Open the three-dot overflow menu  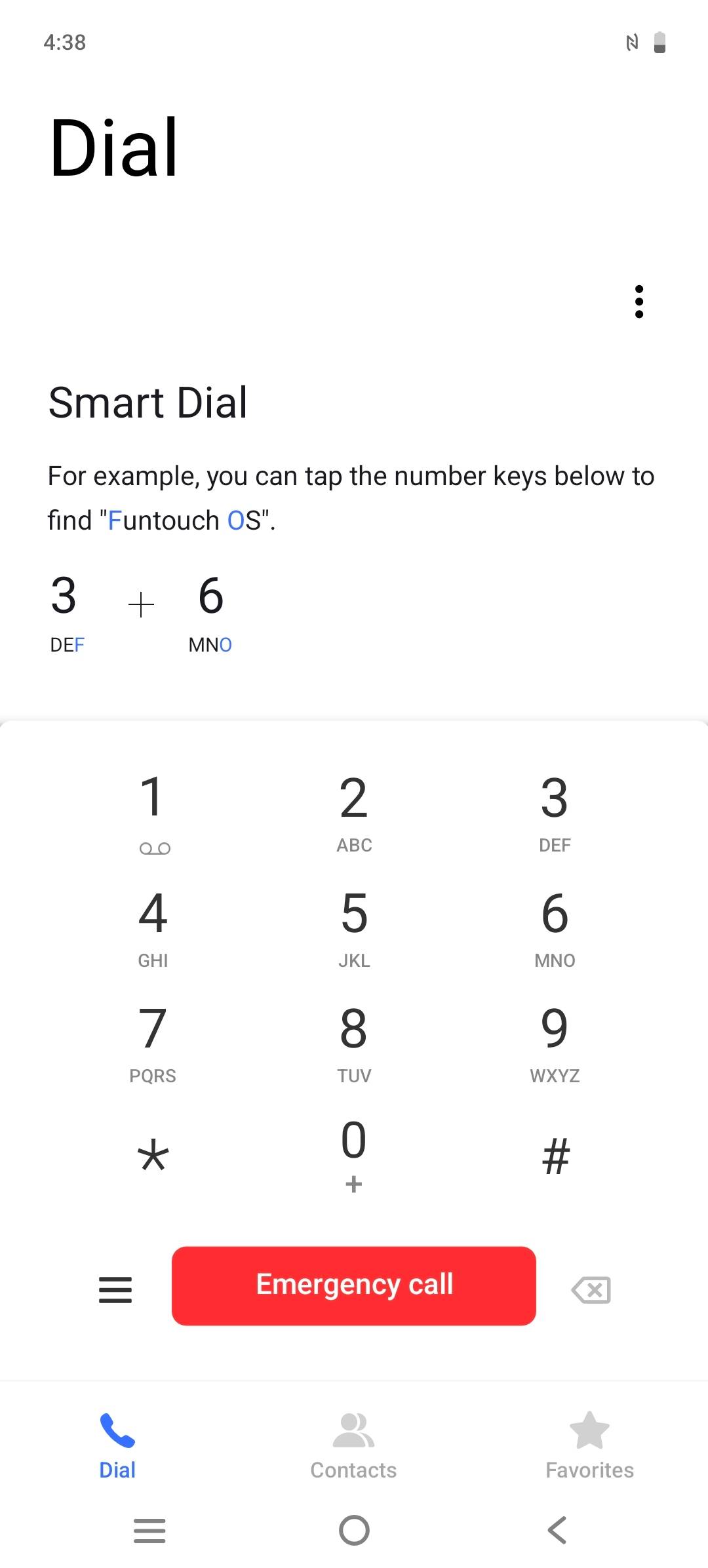[x=639, y=302]
